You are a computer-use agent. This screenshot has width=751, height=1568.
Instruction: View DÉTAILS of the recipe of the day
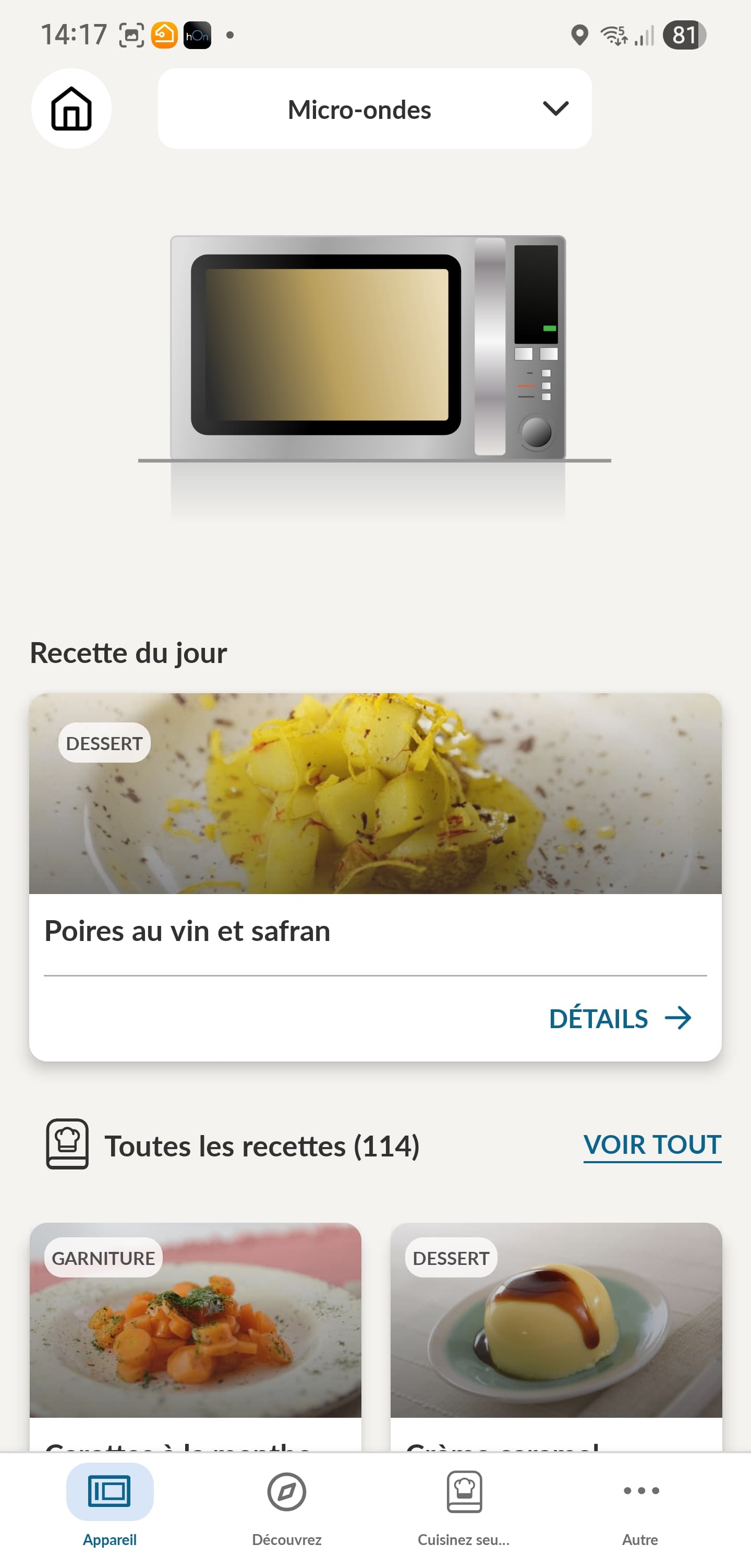pos(620,1018)
